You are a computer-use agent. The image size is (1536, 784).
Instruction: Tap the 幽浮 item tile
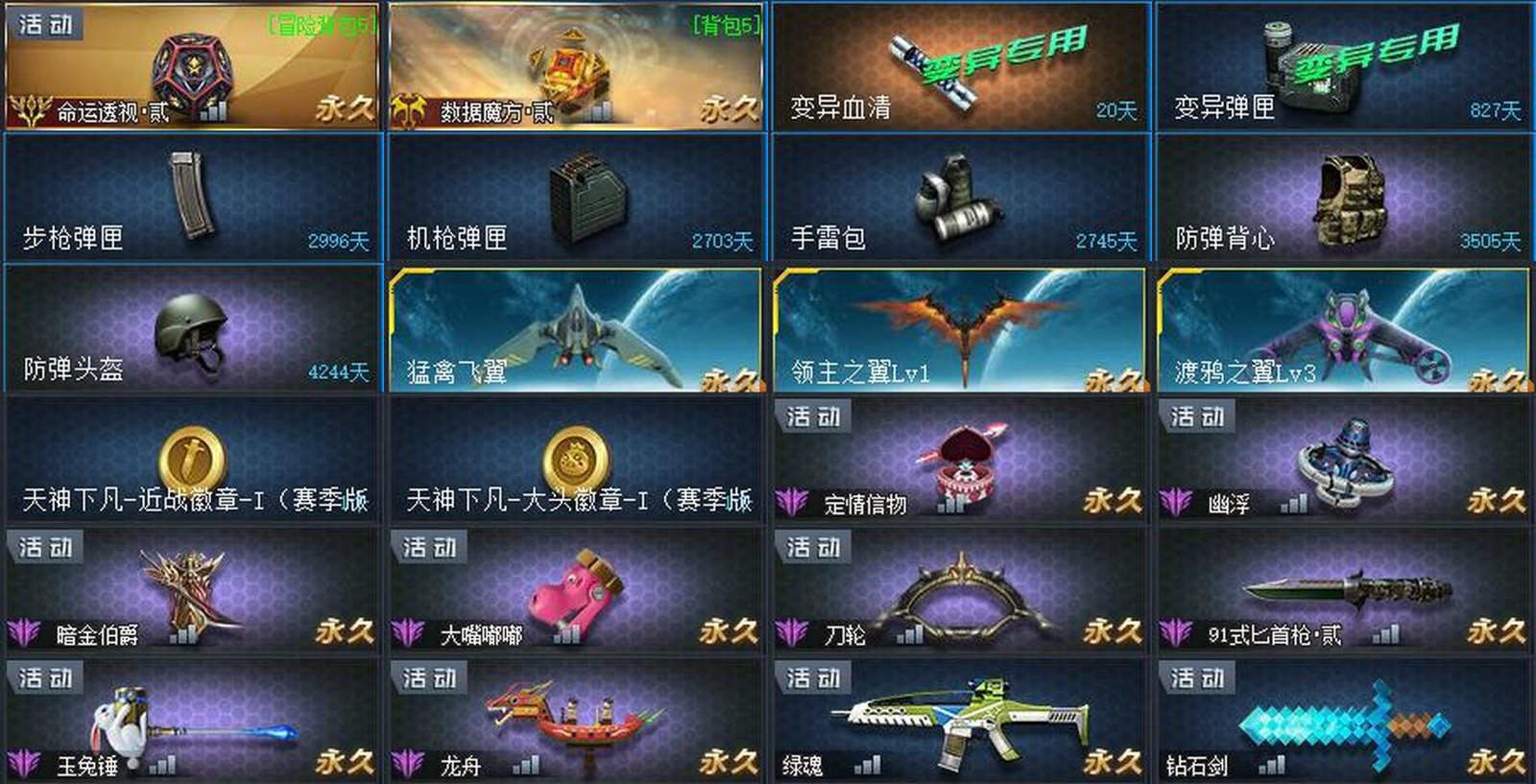[1344, 459]
